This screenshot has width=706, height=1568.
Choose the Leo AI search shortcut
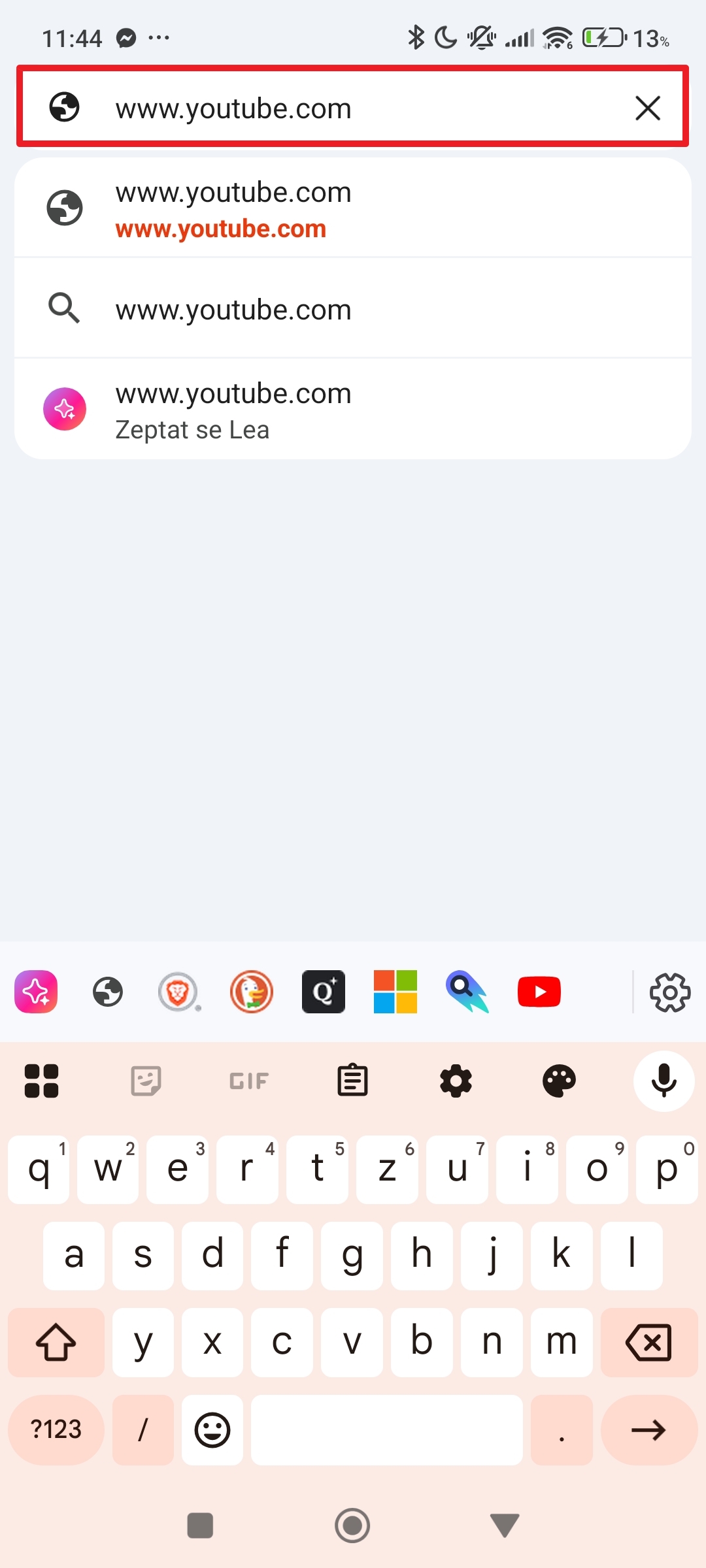pos(36,992)
